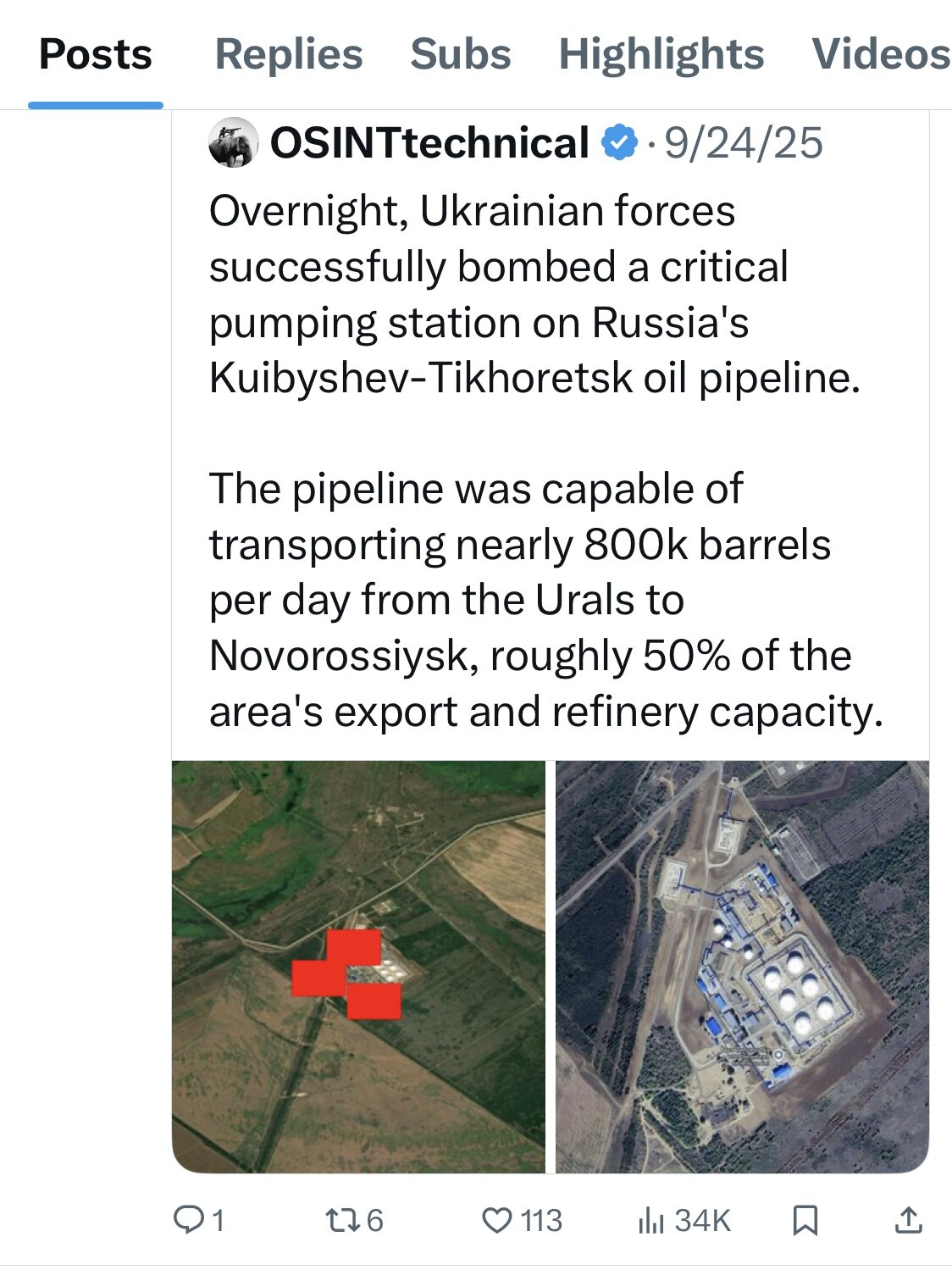
Task: Open the left satellite image with red marks
Action: pos(358,966)
